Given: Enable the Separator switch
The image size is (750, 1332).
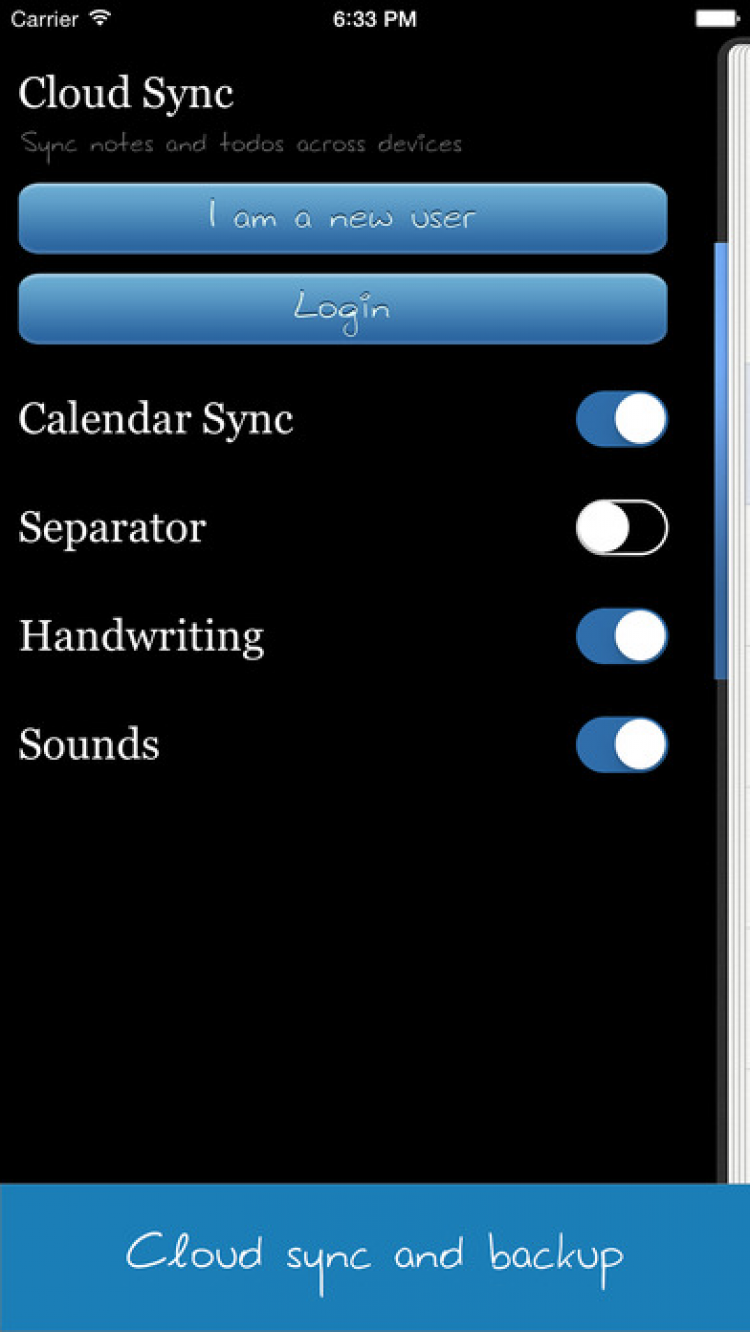Looking at the screenshot, I should pos(621,527).
